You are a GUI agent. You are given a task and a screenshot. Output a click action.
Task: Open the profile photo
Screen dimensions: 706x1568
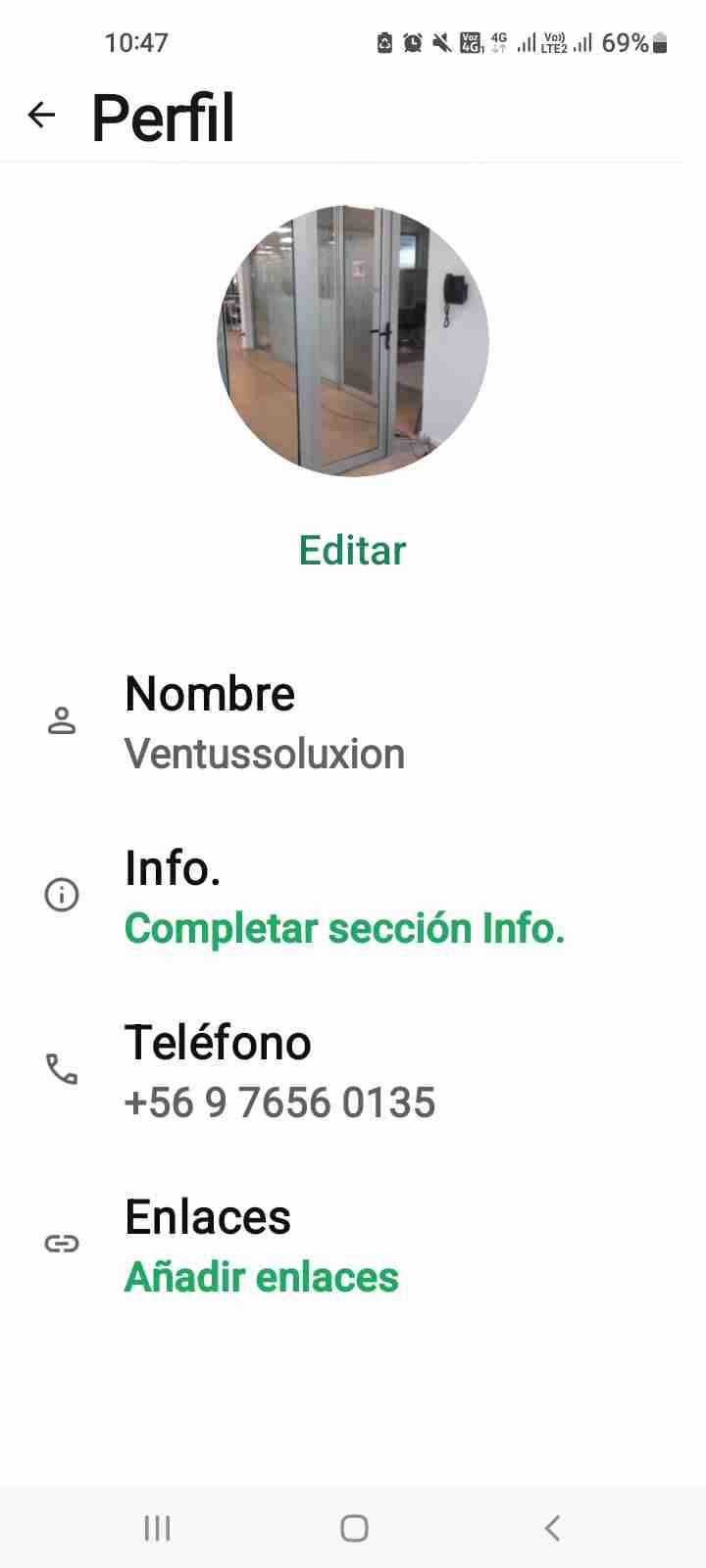pyautogui.click(x=353, y=341)
